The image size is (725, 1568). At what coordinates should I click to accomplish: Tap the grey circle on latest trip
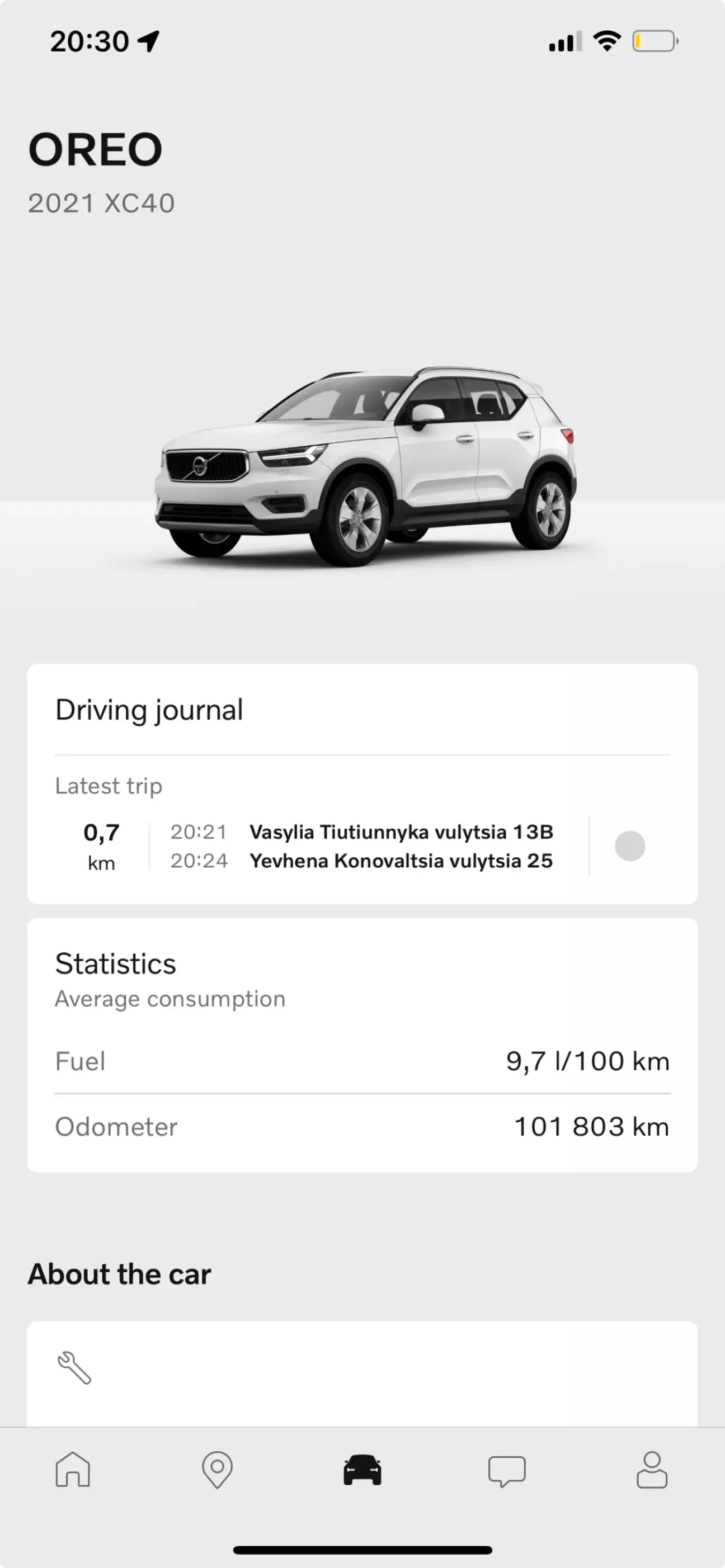tap(629, 846)
